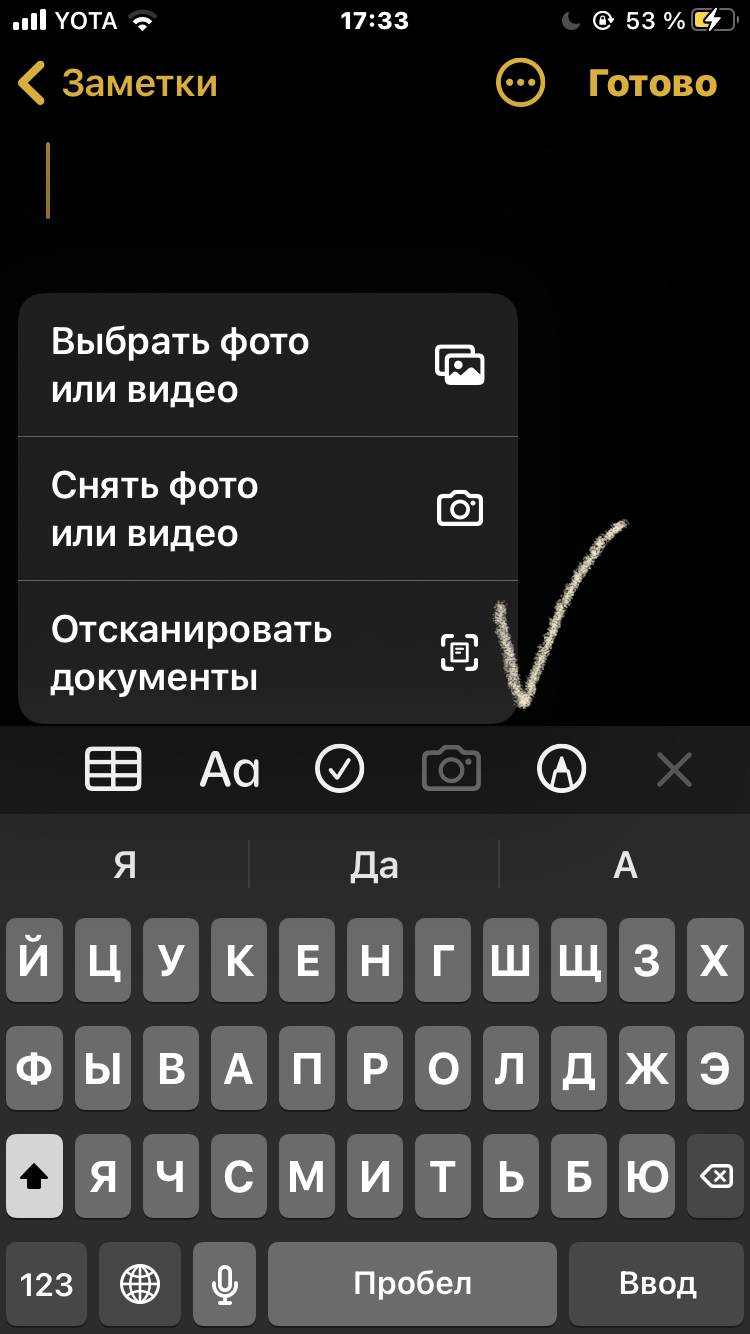Tap the microphone dictation key
Image resolution: width=750 pixels, height=1334 pixels.
tap(225, 1283)
